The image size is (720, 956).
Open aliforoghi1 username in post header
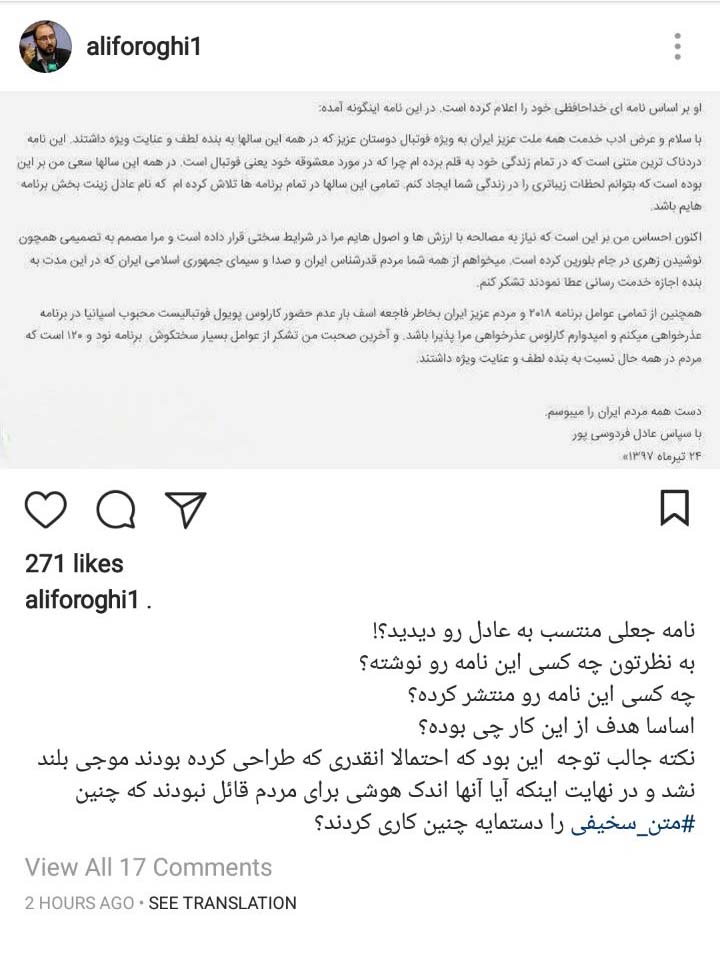click(143, 46)
